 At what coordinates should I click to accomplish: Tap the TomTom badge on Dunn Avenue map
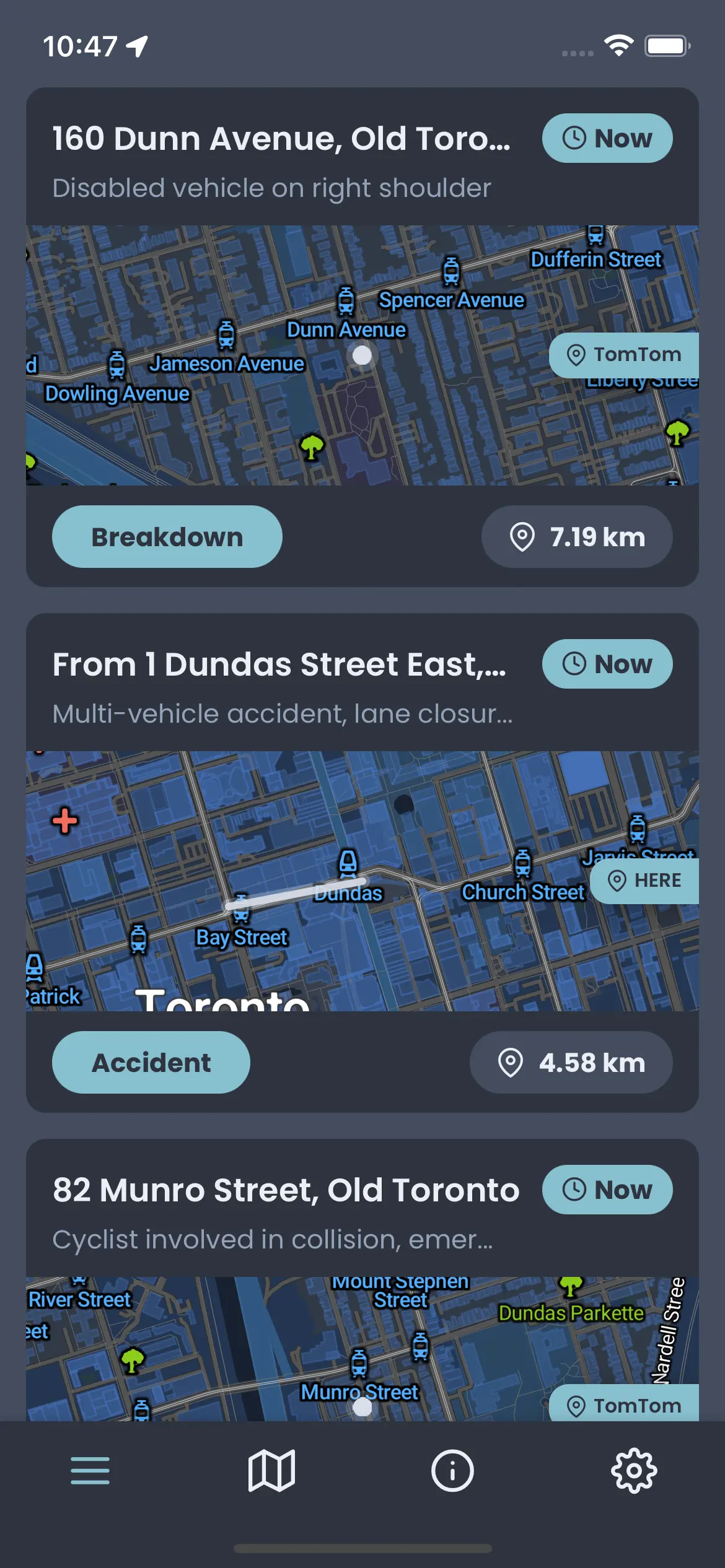624,355
